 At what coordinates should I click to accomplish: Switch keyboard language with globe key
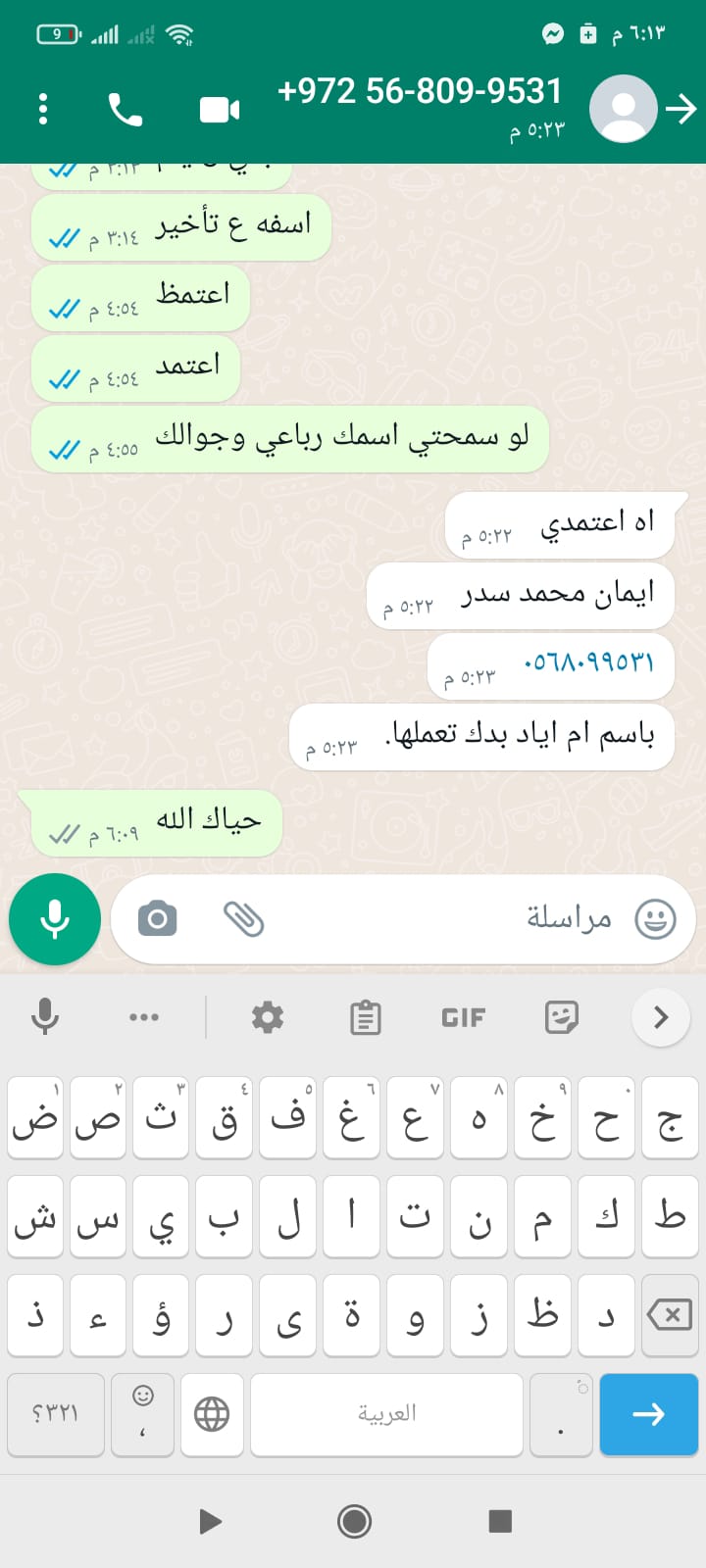(x=212, y=1413)
